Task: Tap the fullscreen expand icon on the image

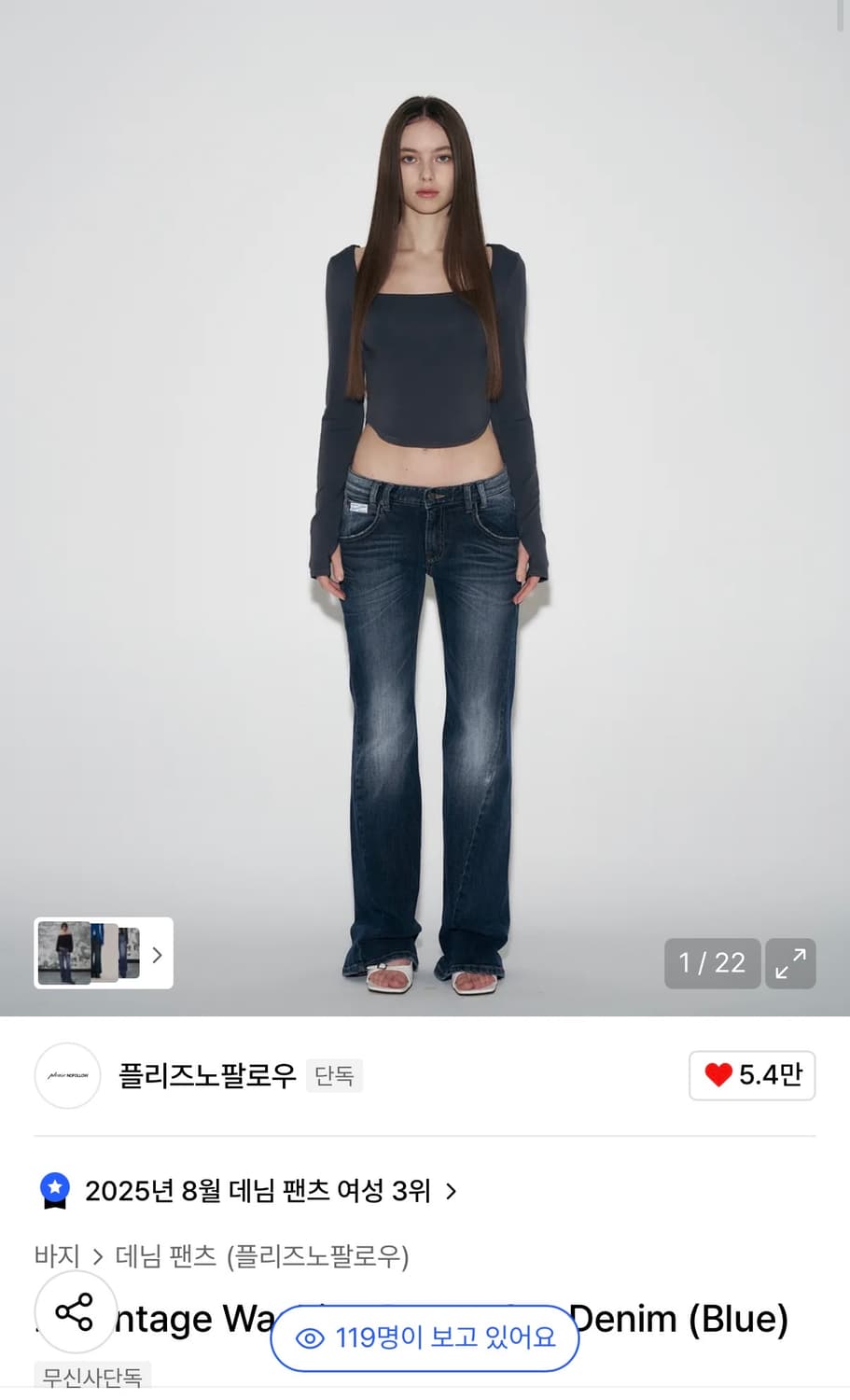Action: [x=790, y=962]
